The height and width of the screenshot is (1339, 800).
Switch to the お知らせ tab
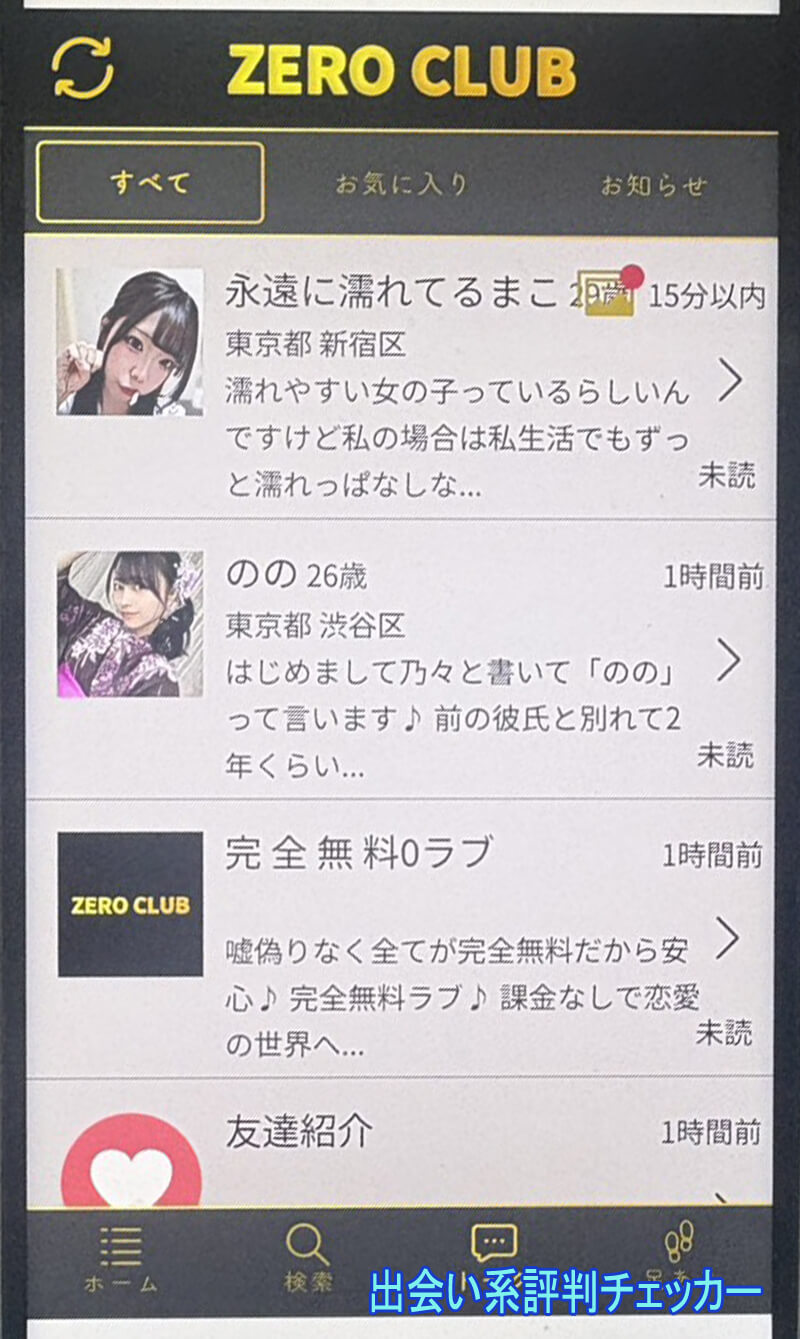coord(657,184)
